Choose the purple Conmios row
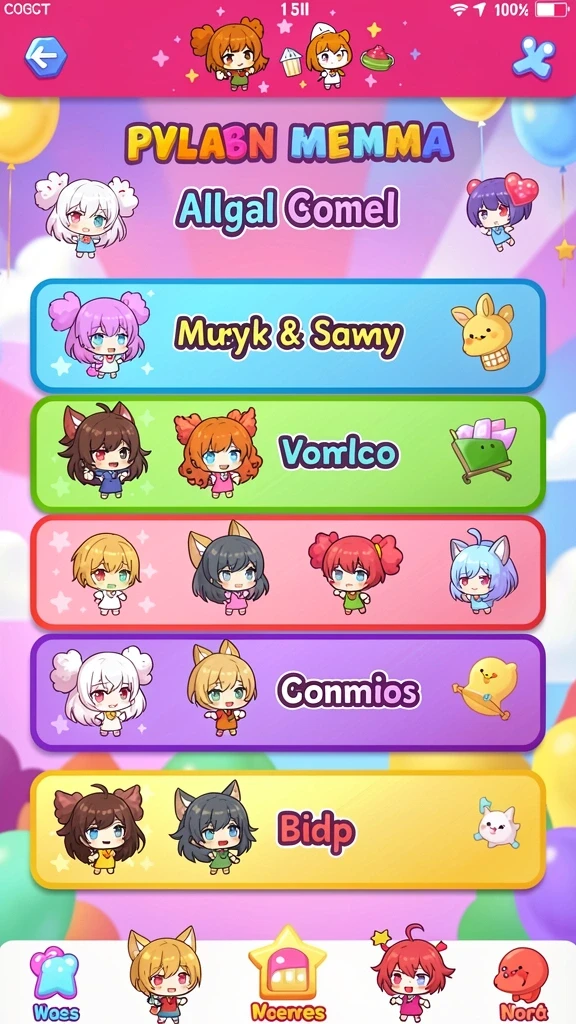Viewport: 576px width, 1024px height. coord(288,692)
